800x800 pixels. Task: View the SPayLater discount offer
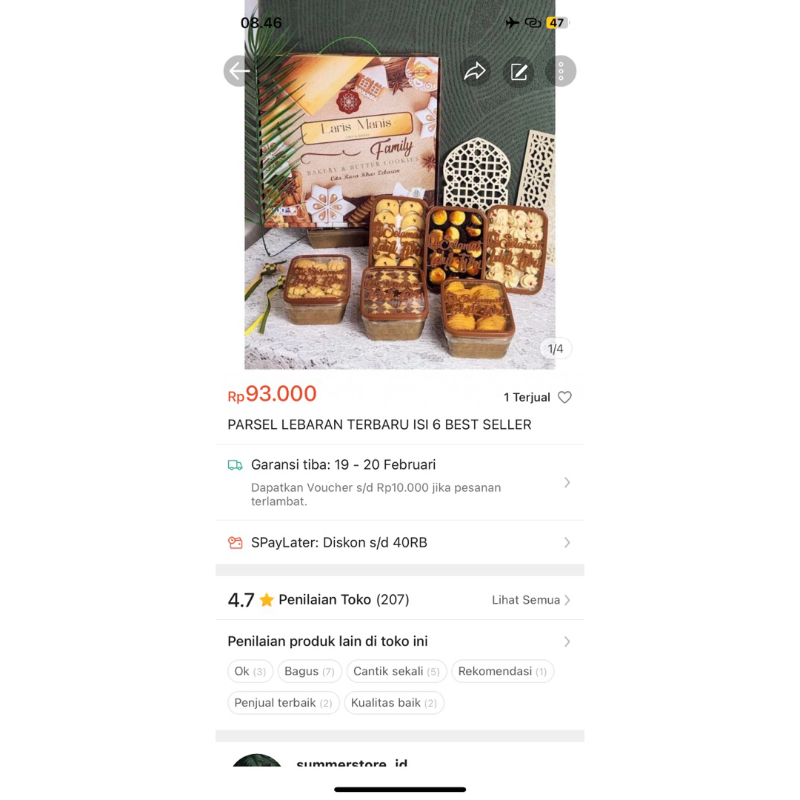[x=400, y=542]
